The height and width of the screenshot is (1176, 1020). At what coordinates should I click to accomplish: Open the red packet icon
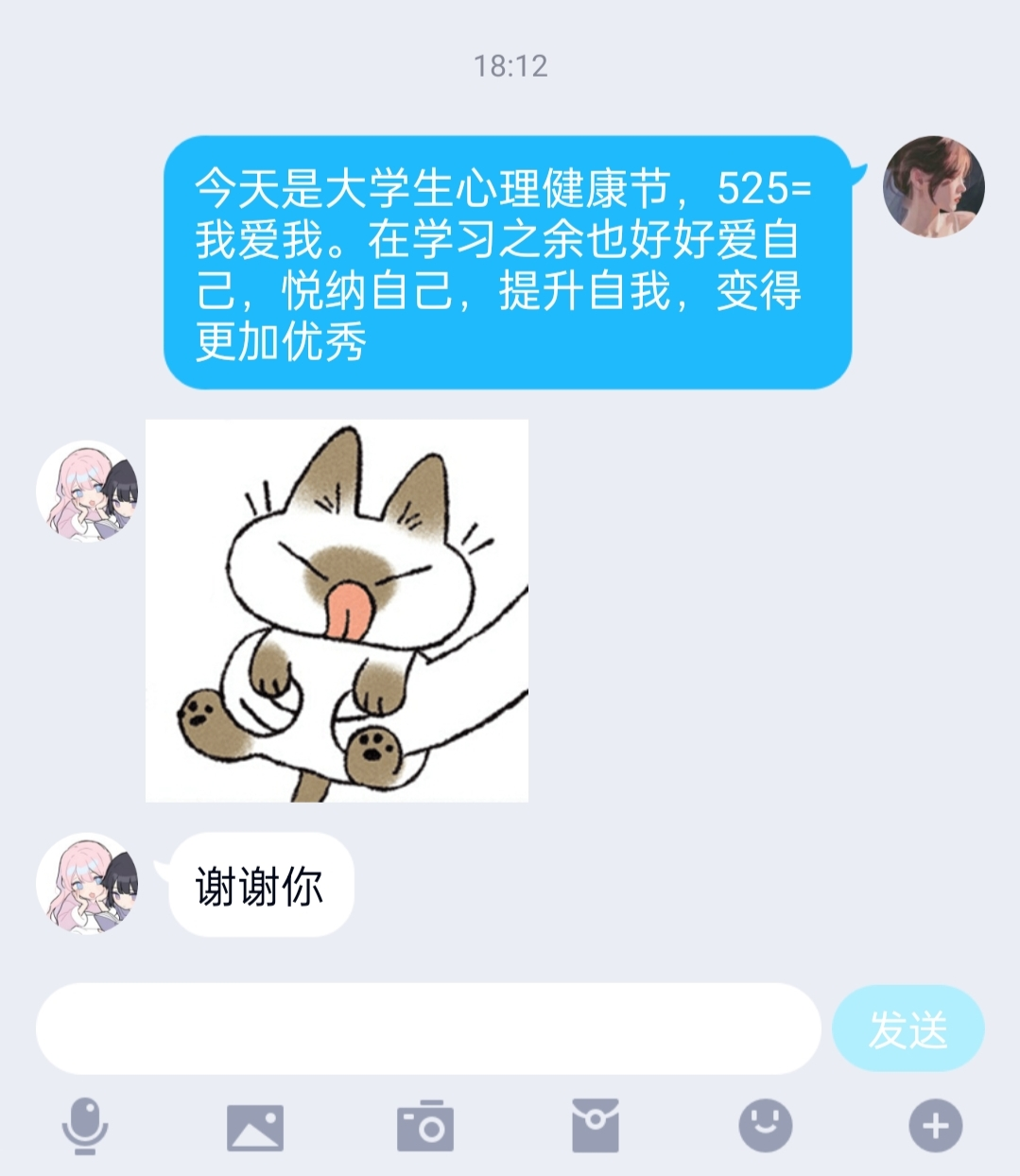[x=596, y=1126]
